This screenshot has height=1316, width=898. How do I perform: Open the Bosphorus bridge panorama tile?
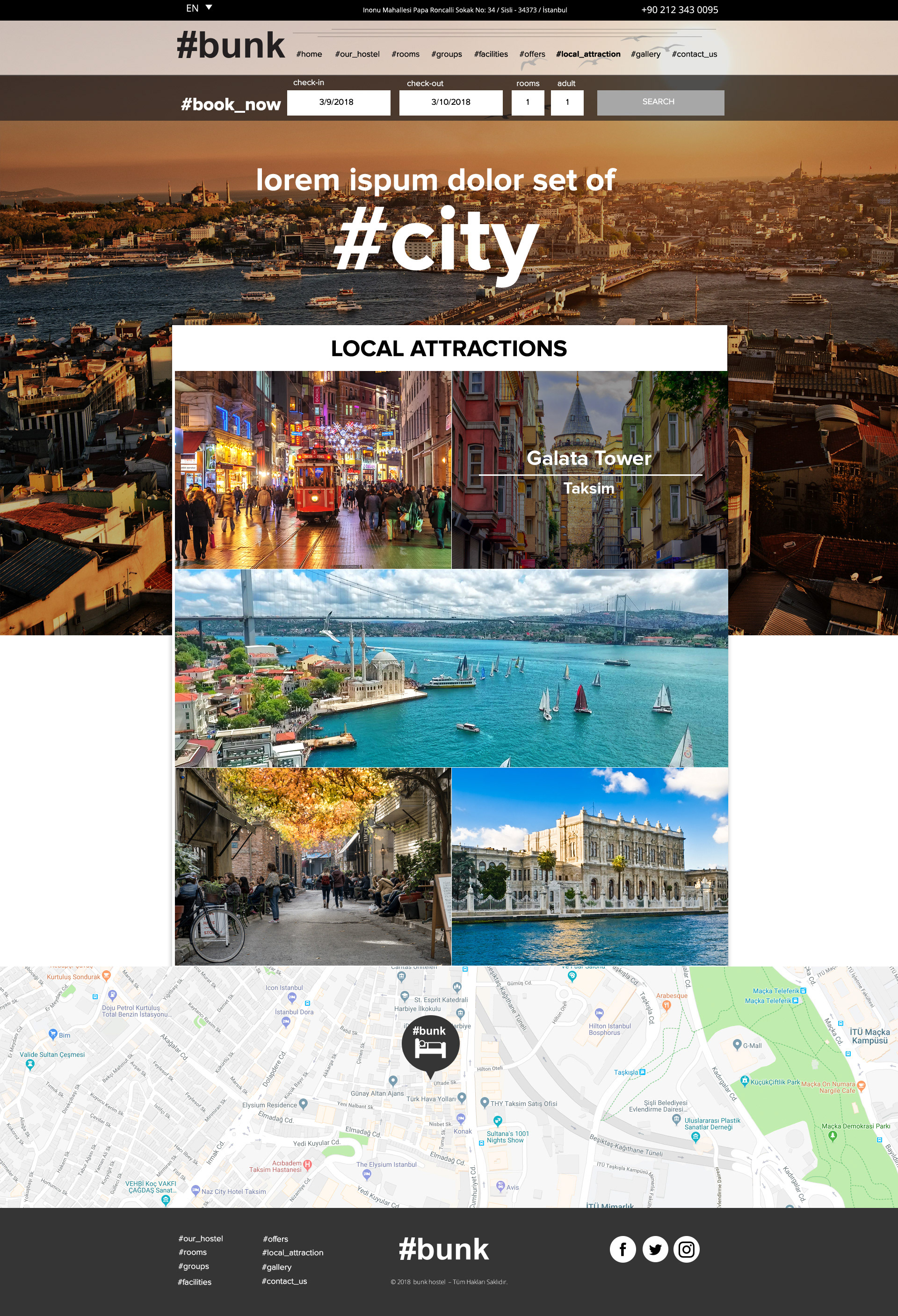point(451,668)
